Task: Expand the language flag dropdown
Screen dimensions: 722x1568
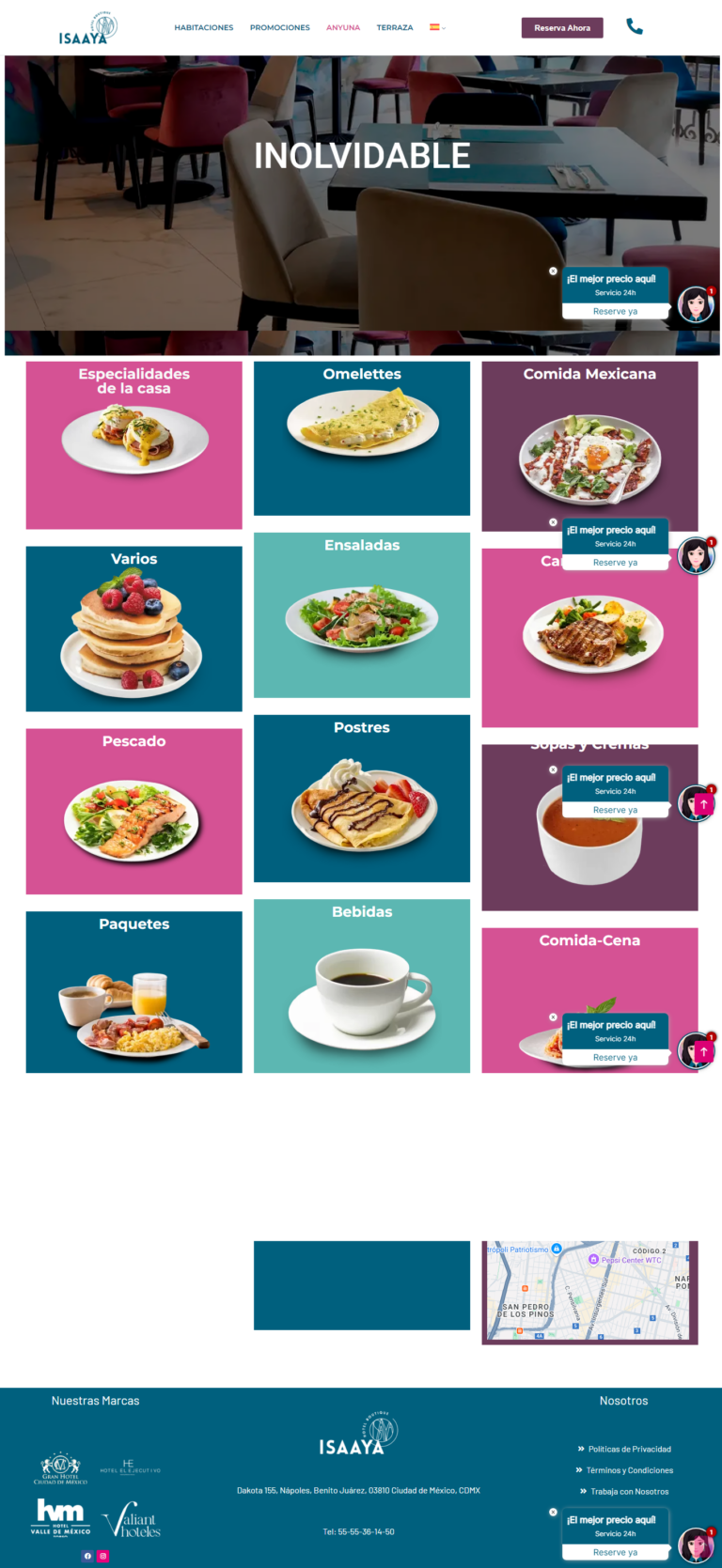Action: pos(437,27)
